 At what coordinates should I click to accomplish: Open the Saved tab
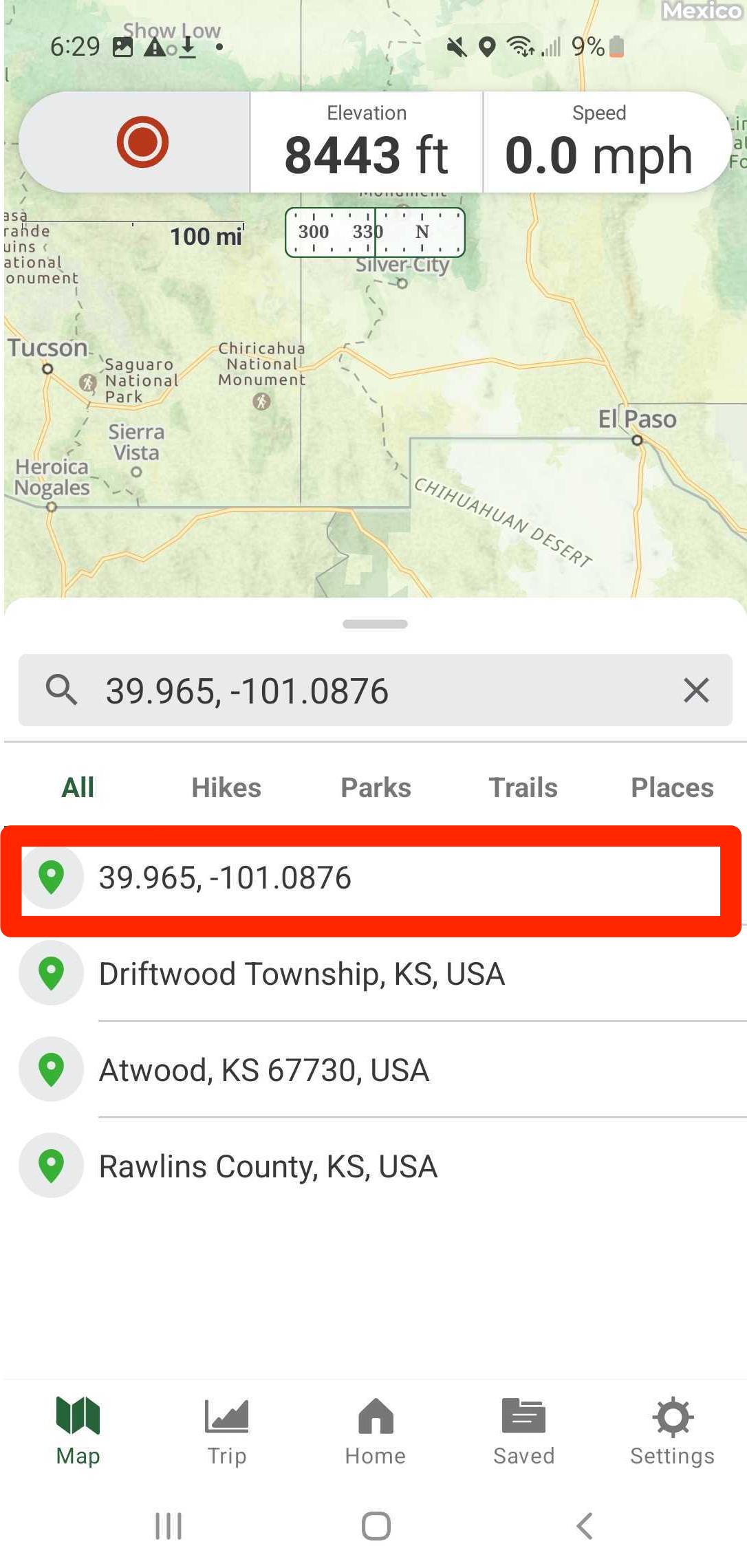[x=523, y=1431]
